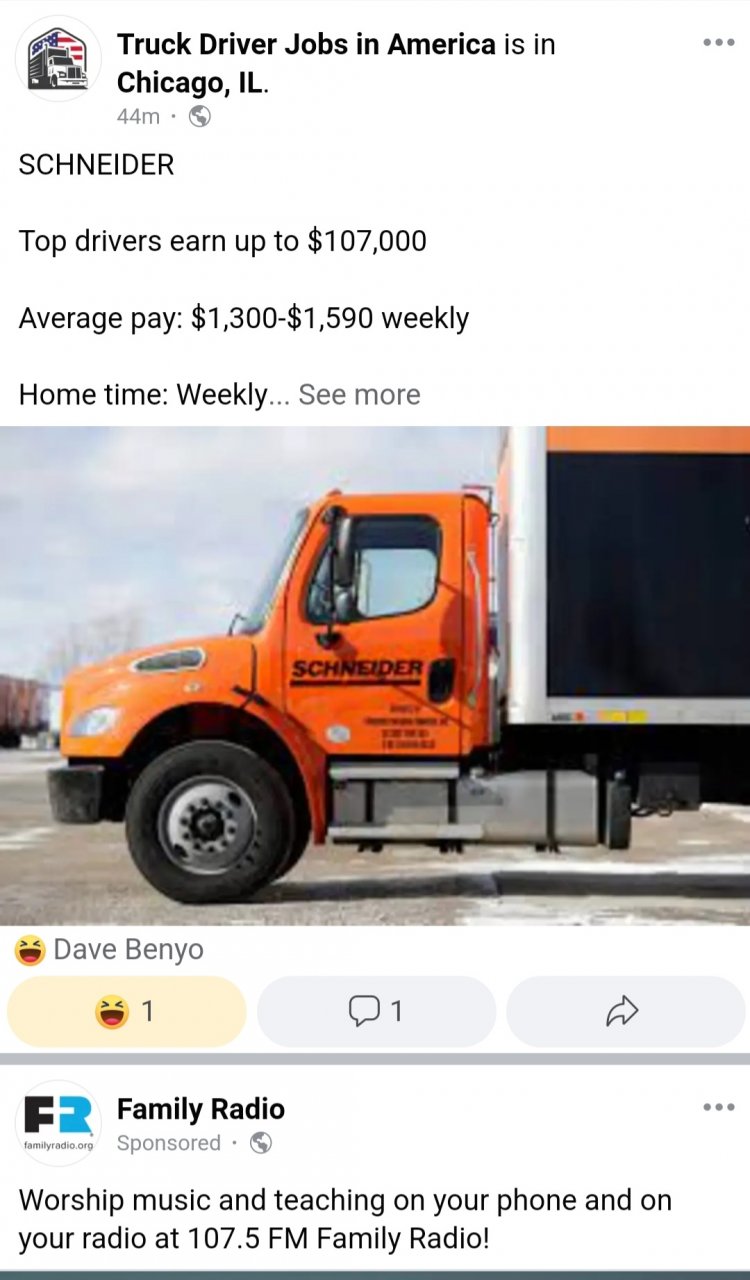The height and width of the screenshot is (1280, 750).
Task: Tap the haha reaction button
Action: tap(127, 1012)
